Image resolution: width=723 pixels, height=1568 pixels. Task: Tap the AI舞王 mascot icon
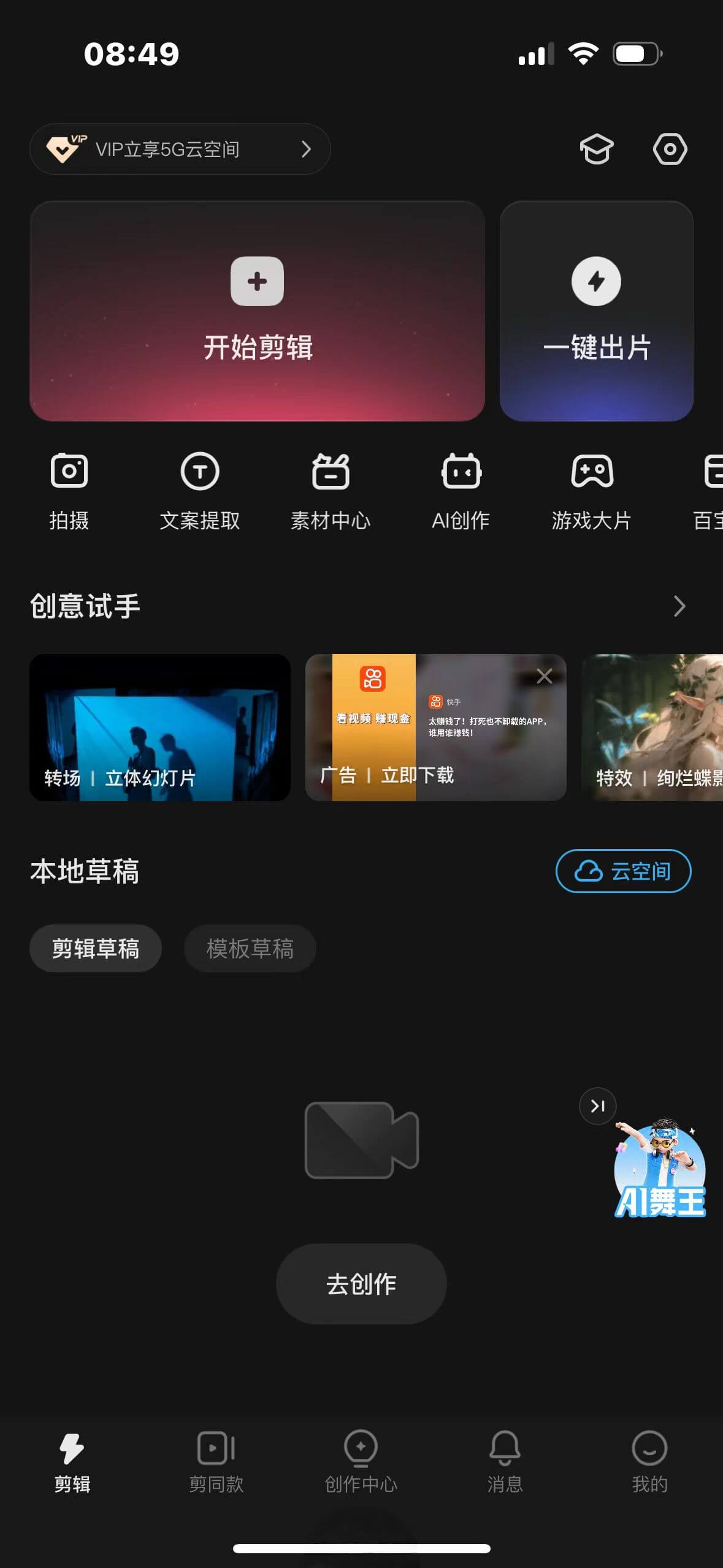[x=659, y=1169]
